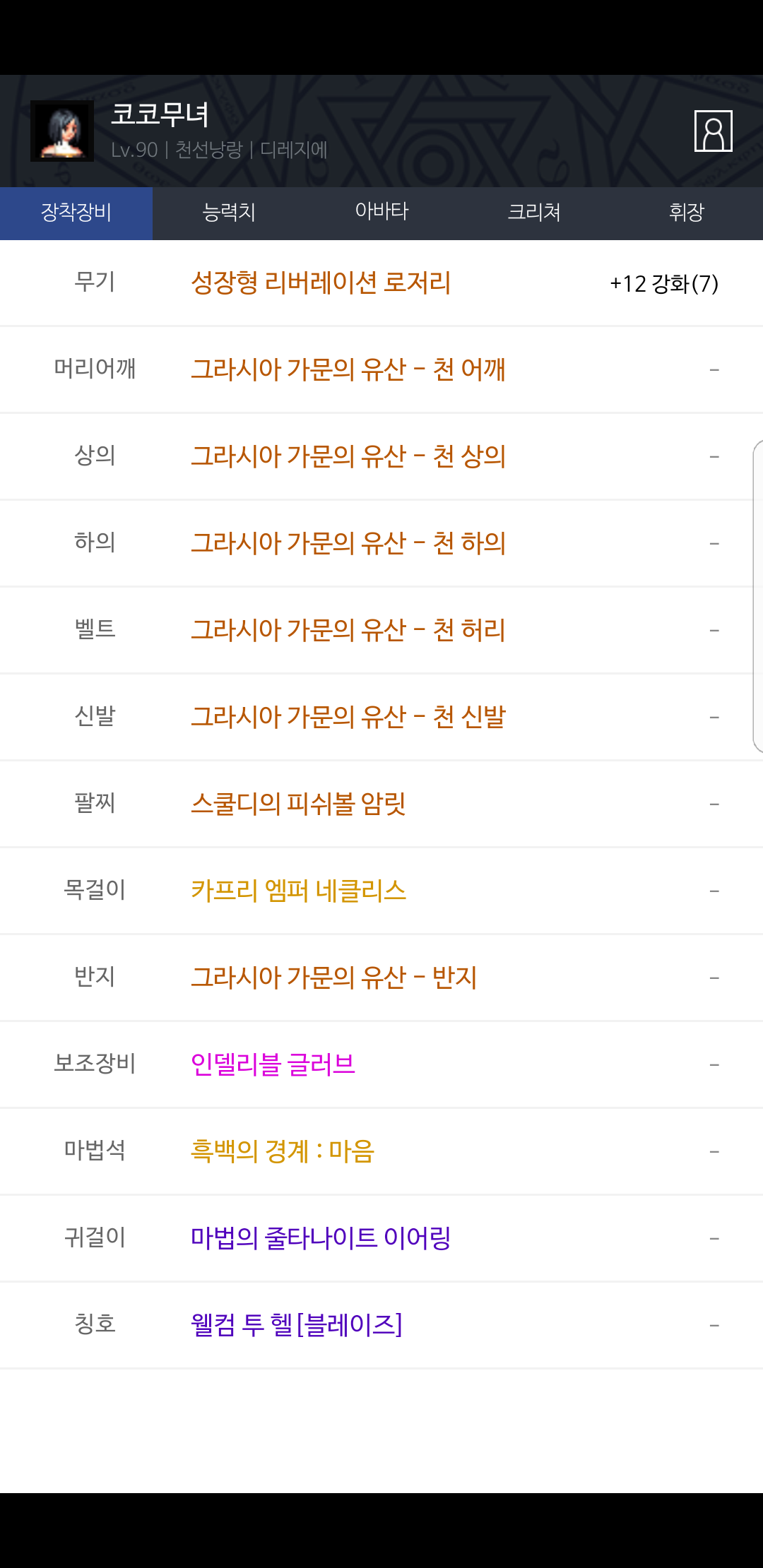The width and height of the screenshot is (763, 1568).
Task: Open 그라시아 가문의 유산 - 천 허리
Action: (348, 630)
